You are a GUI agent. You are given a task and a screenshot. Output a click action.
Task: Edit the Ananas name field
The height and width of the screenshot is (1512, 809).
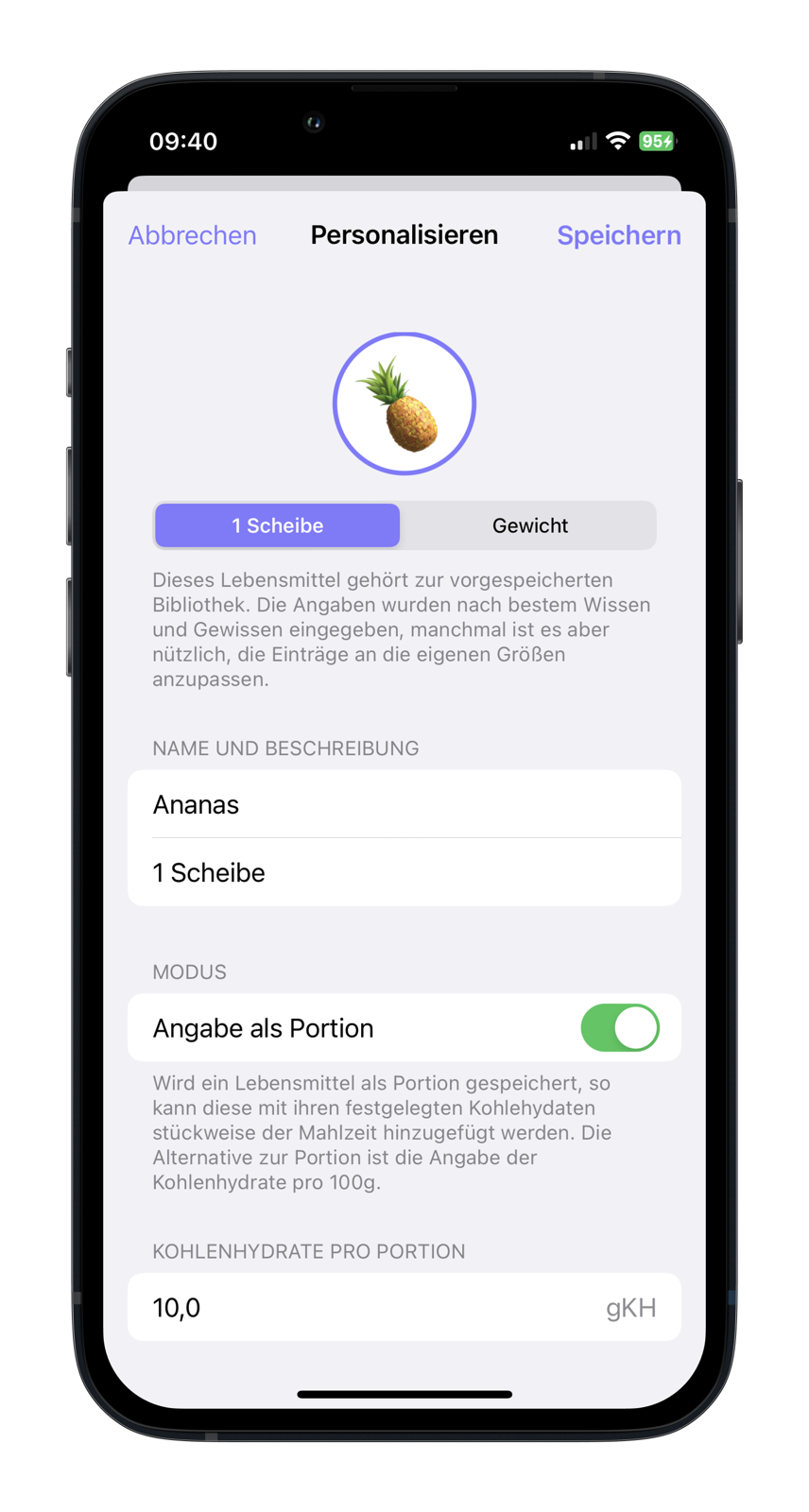404,804
